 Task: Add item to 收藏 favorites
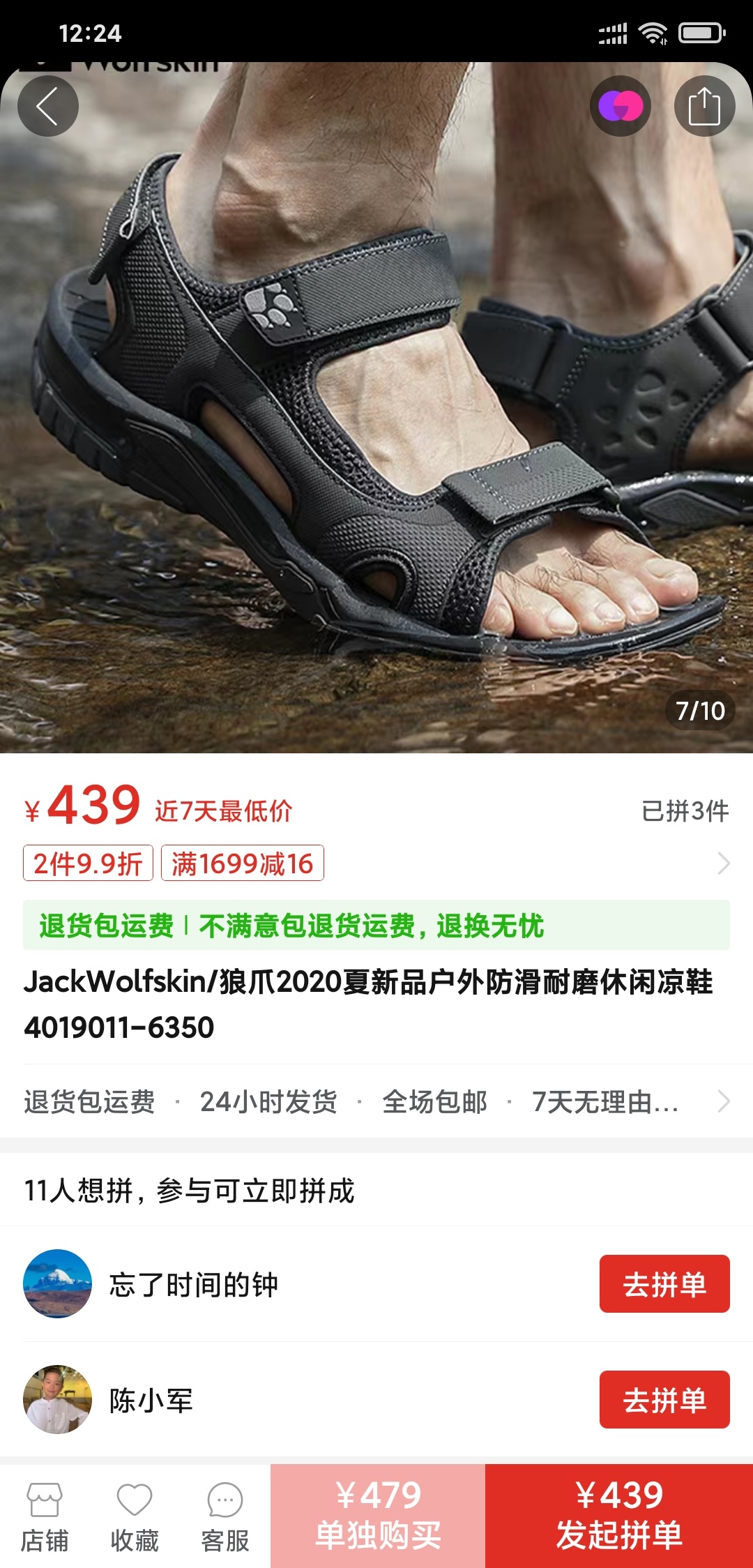pos(135,1516)
